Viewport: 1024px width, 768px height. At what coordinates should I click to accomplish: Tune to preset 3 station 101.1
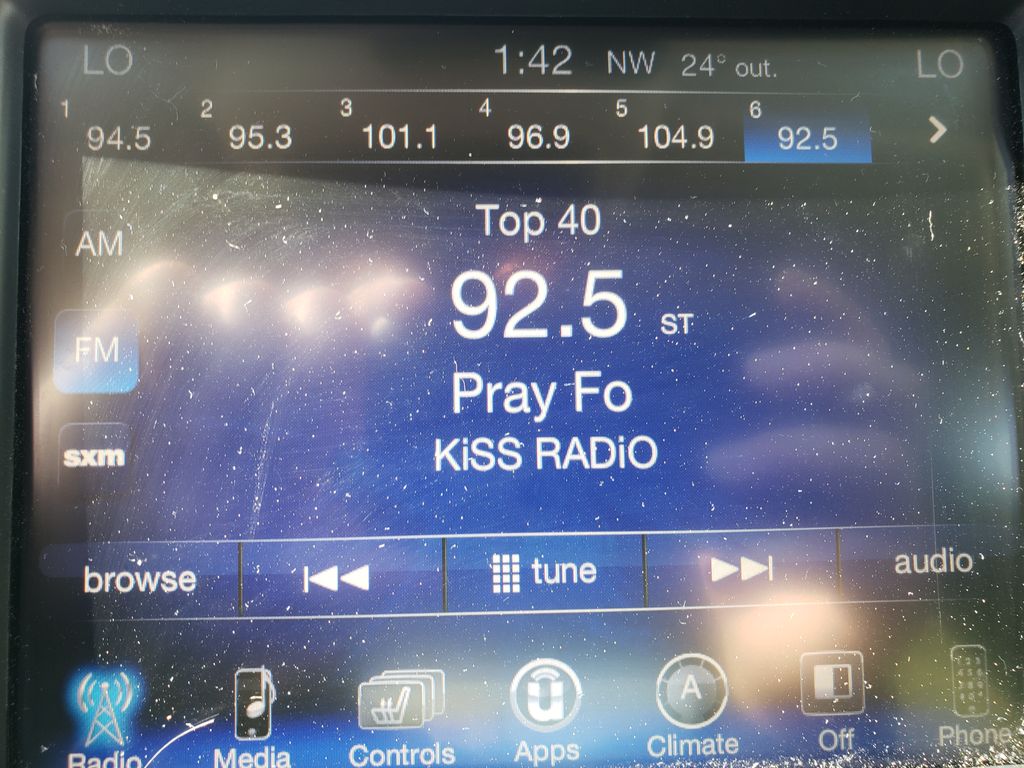[399, 134]
